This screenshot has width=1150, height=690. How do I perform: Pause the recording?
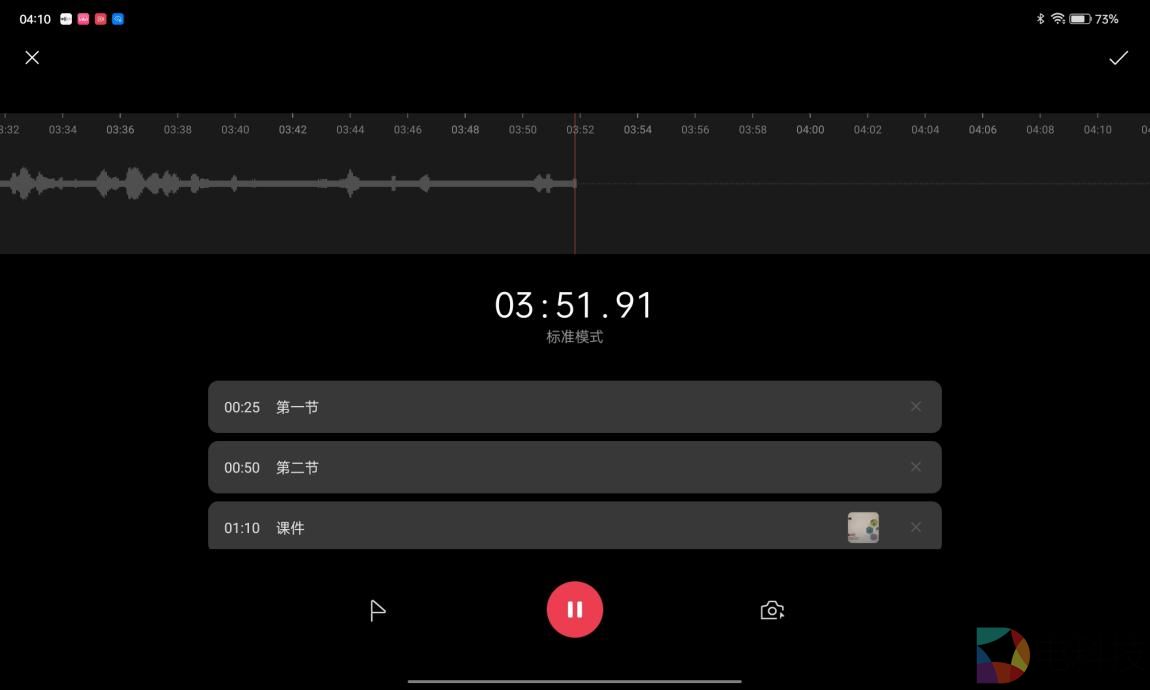[x=574, y=609]
